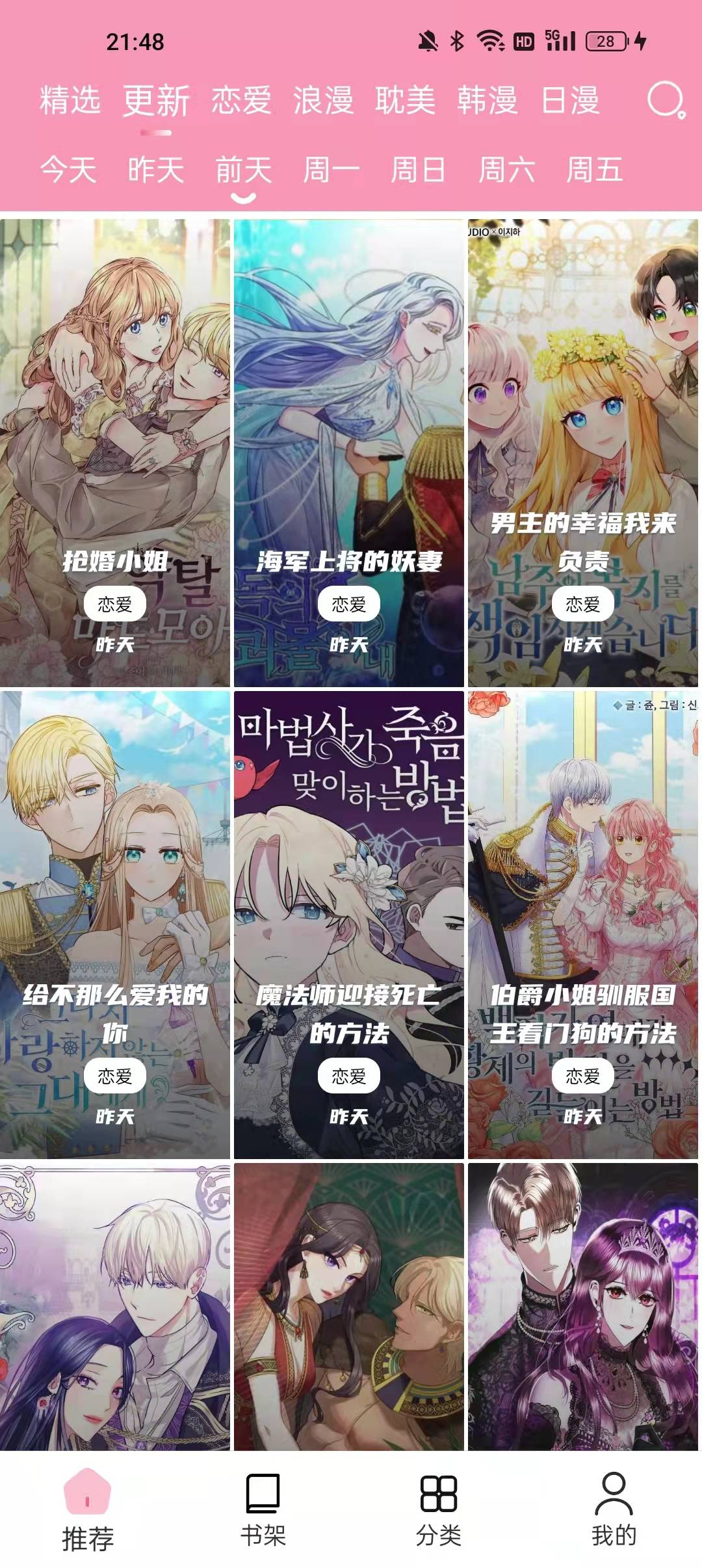Open the search magnifier icon
The width and height of the screenshot is (702, 1568).
(666, 100)
